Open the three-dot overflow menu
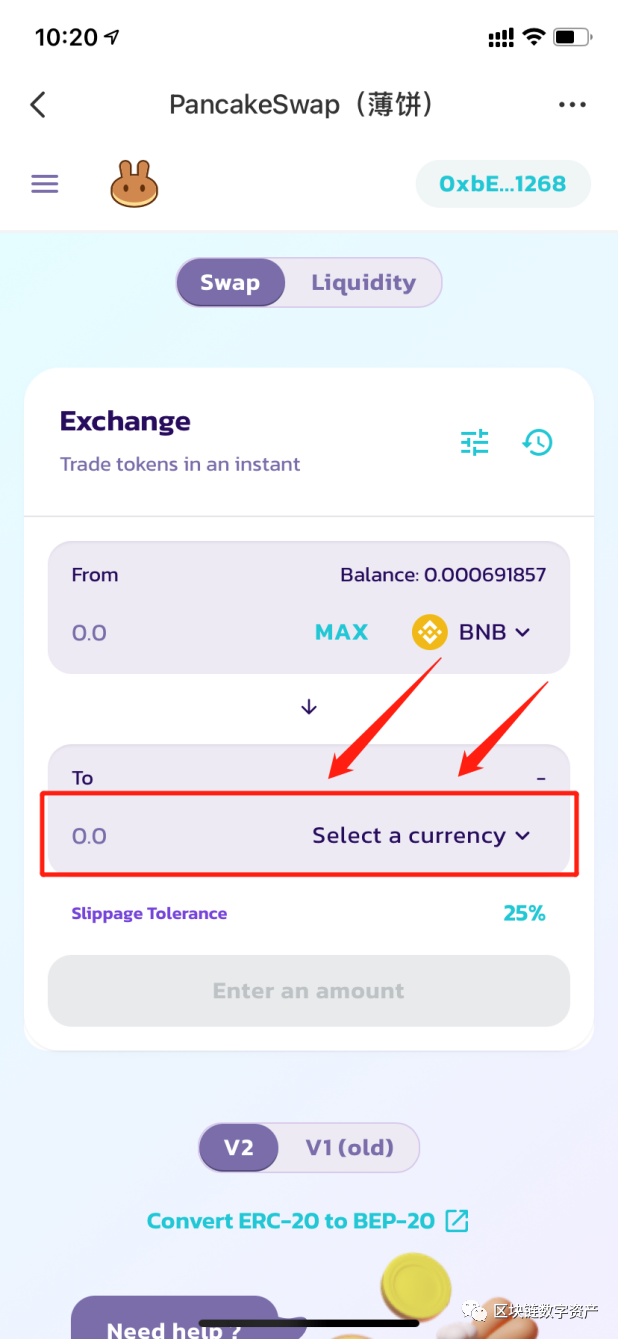This screenshot has height=1339, width=618. tap(572, 105)
